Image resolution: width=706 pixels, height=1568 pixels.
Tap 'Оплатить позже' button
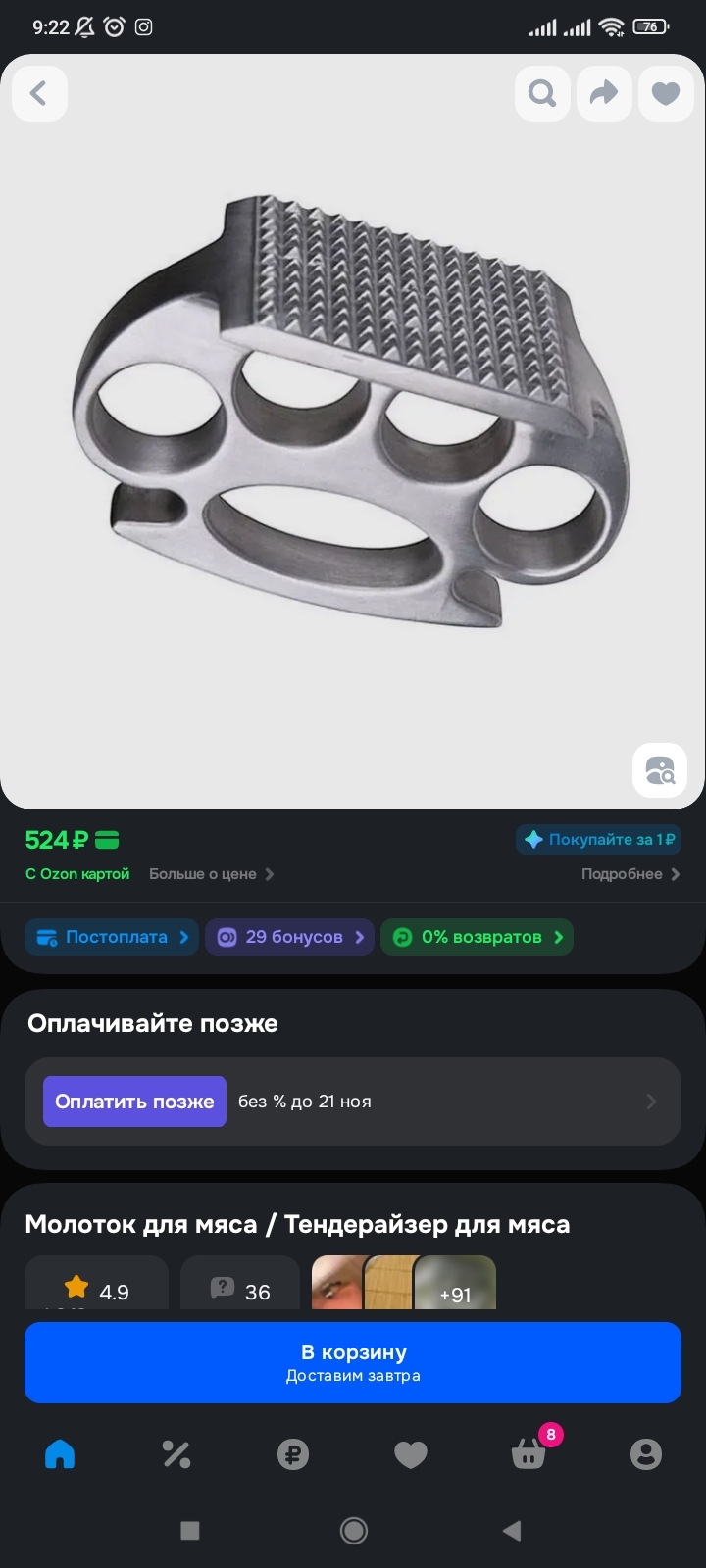coord(134,1102)
